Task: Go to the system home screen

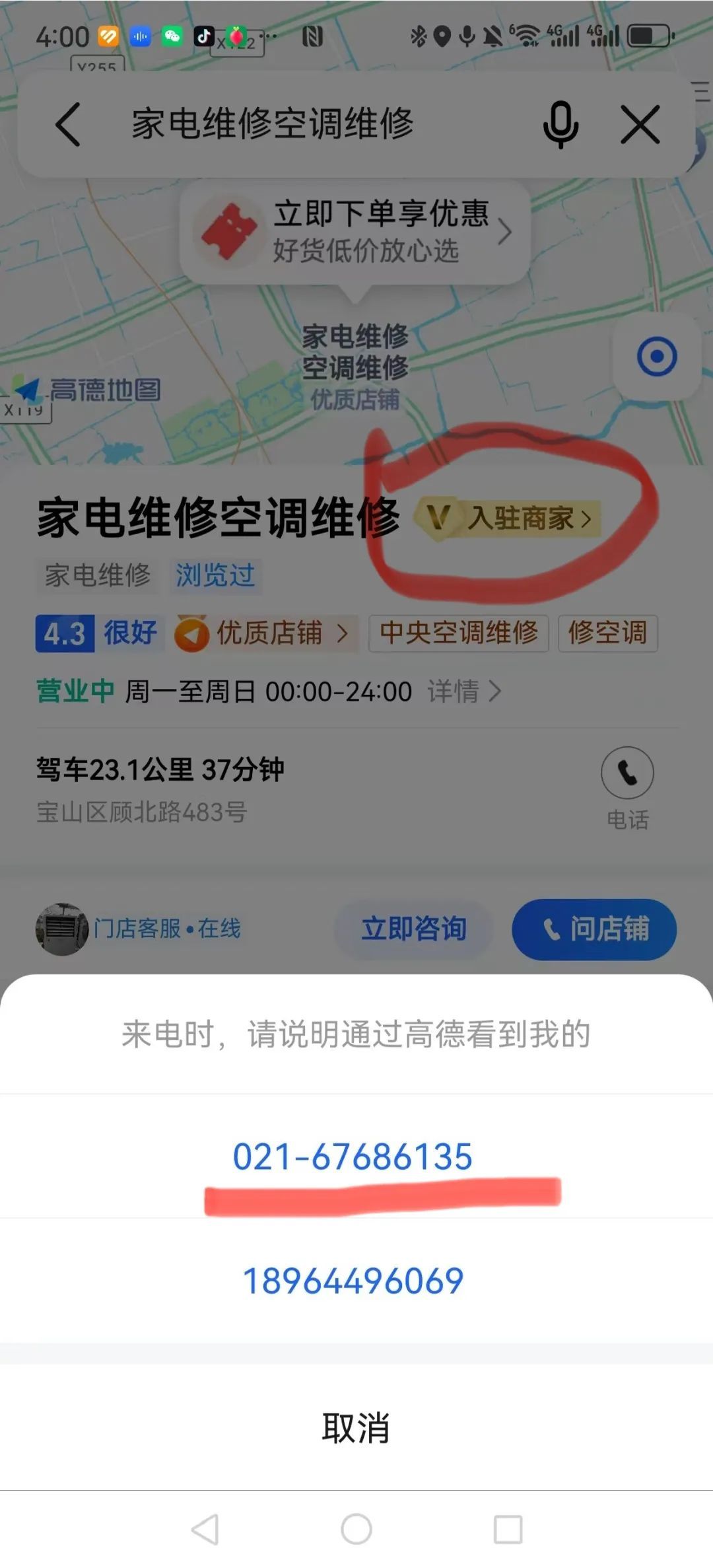Action: [x=356, y=1529]
